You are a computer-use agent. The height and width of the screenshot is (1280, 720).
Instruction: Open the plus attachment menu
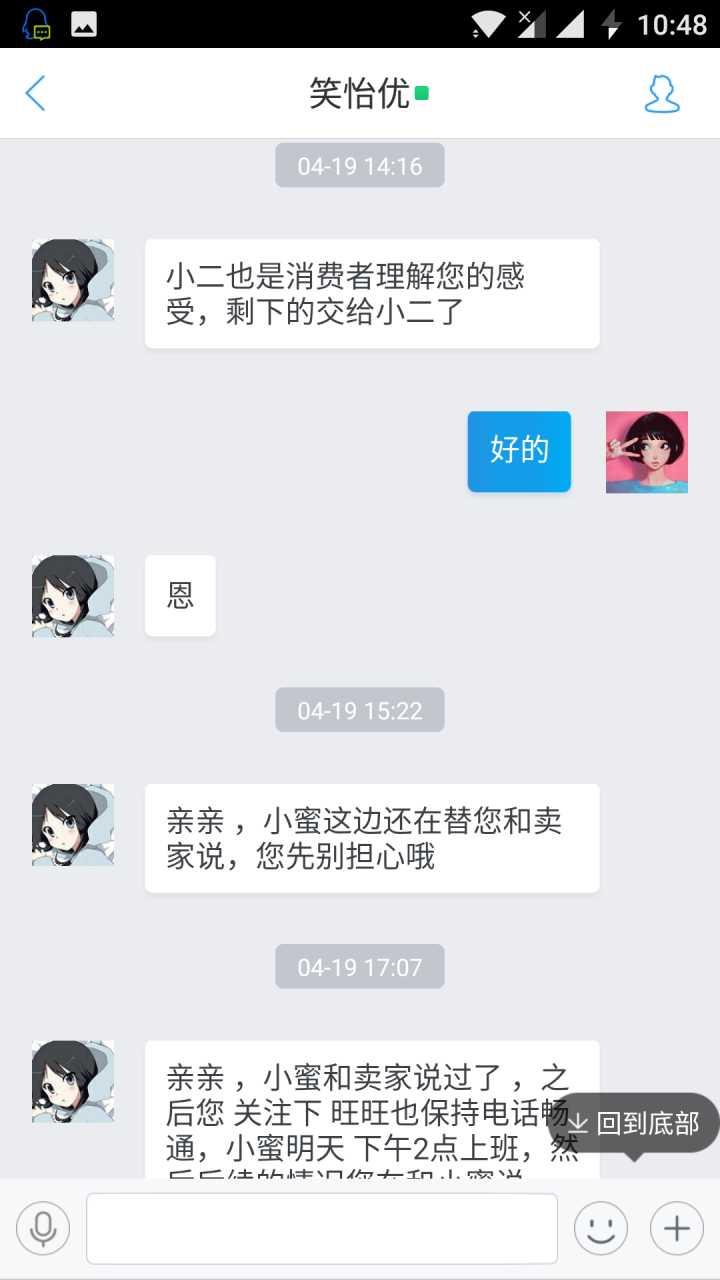click(677, 1228)
